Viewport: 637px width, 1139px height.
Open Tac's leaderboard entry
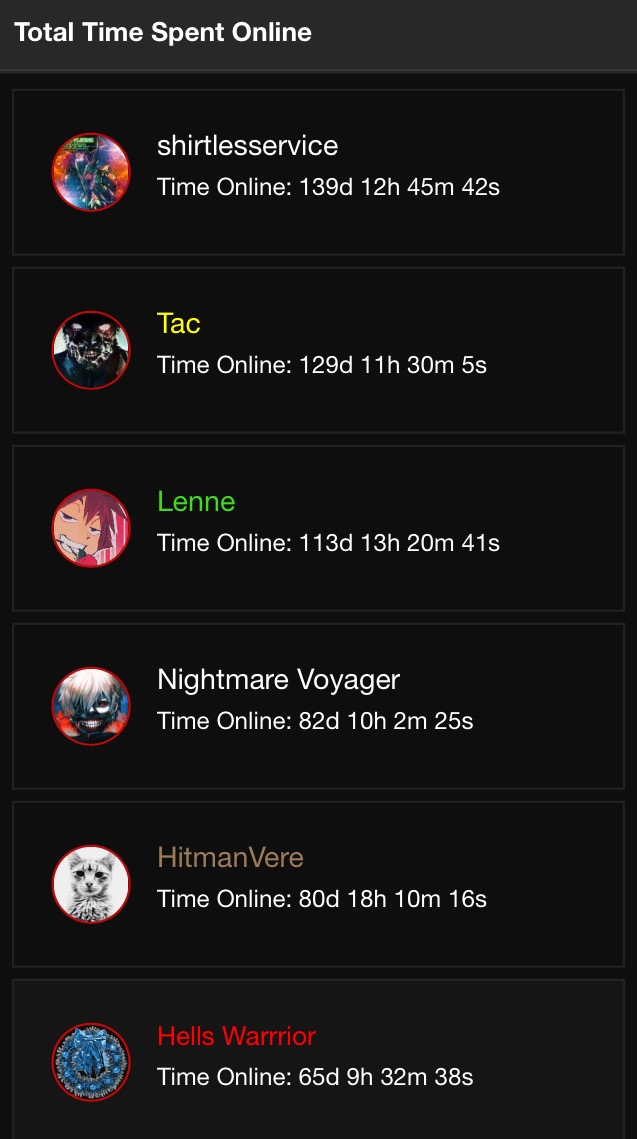[318, 350]
